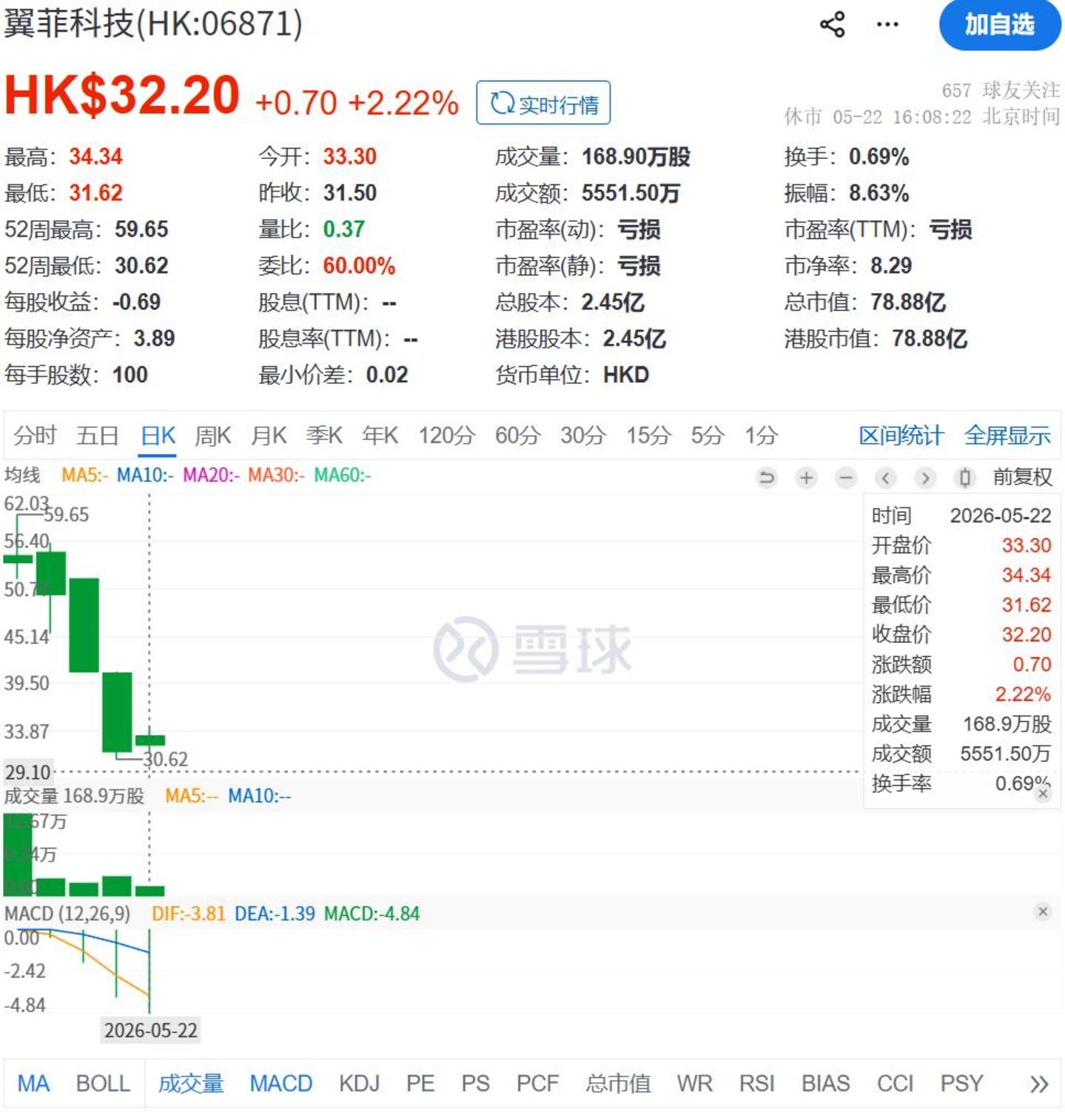Select the 五日 chart tab
Viewport: 1065px width, 1120px height.
pyautogui.click(x=98, y=435)
